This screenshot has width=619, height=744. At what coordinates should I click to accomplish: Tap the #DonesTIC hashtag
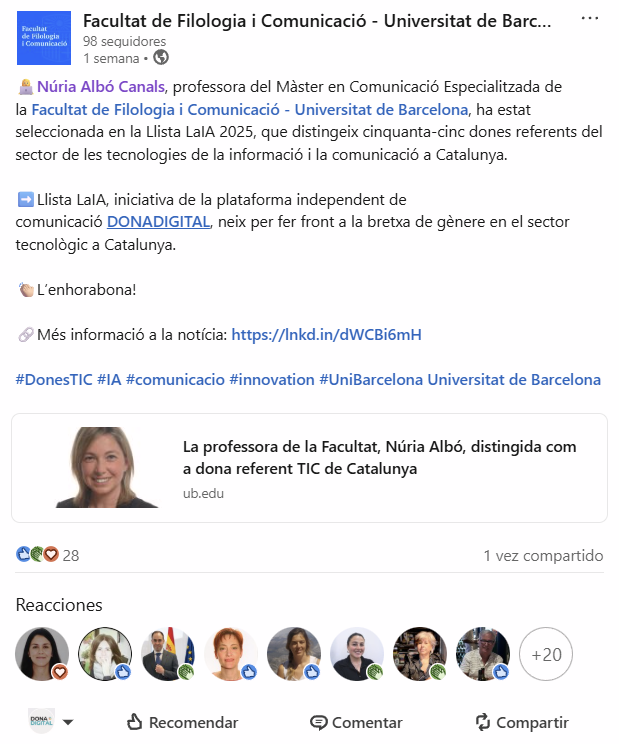pyautogui.click(x=54, y=379)
